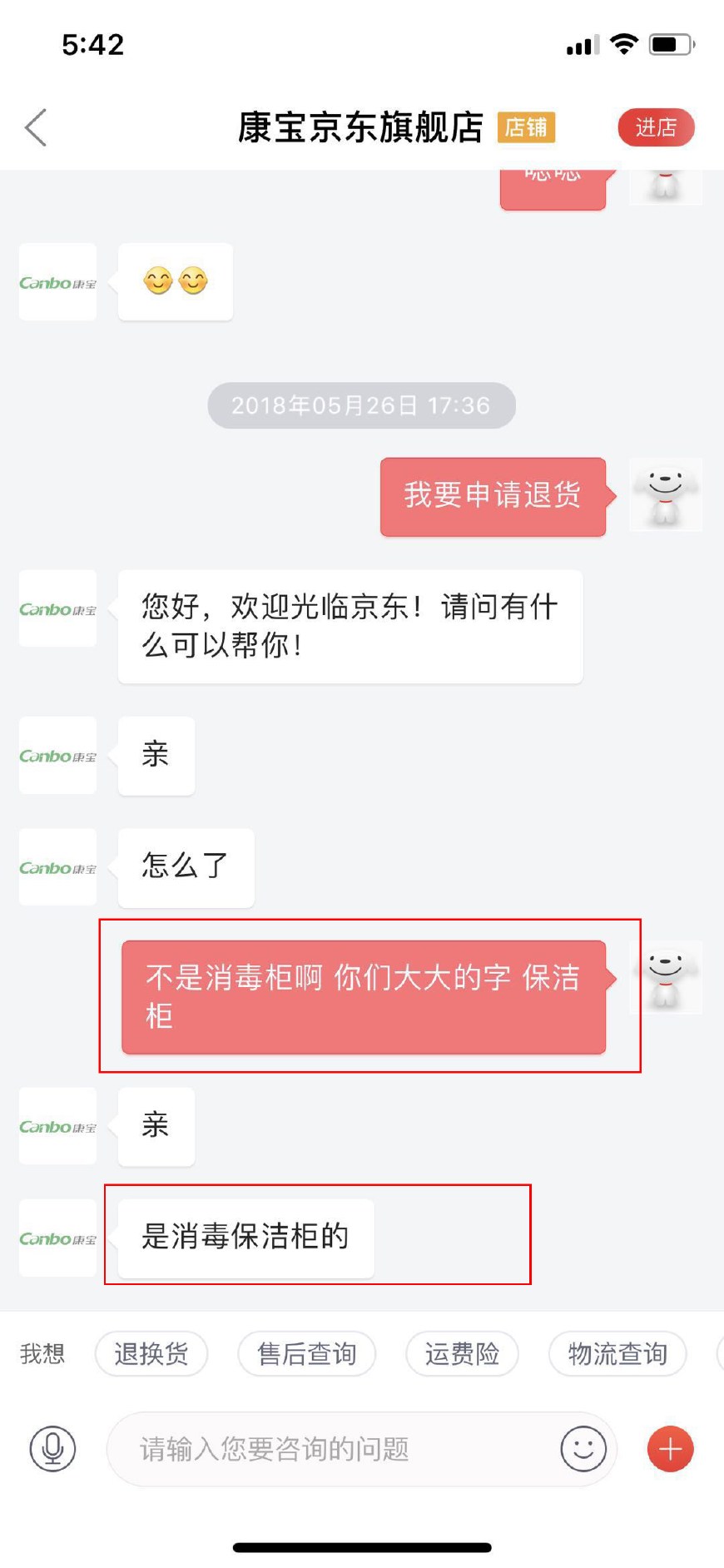Select the 退换货 quick reply option
Image resolution: width=724 pixels, height=1568 pixels.
tap(151, 1354)
